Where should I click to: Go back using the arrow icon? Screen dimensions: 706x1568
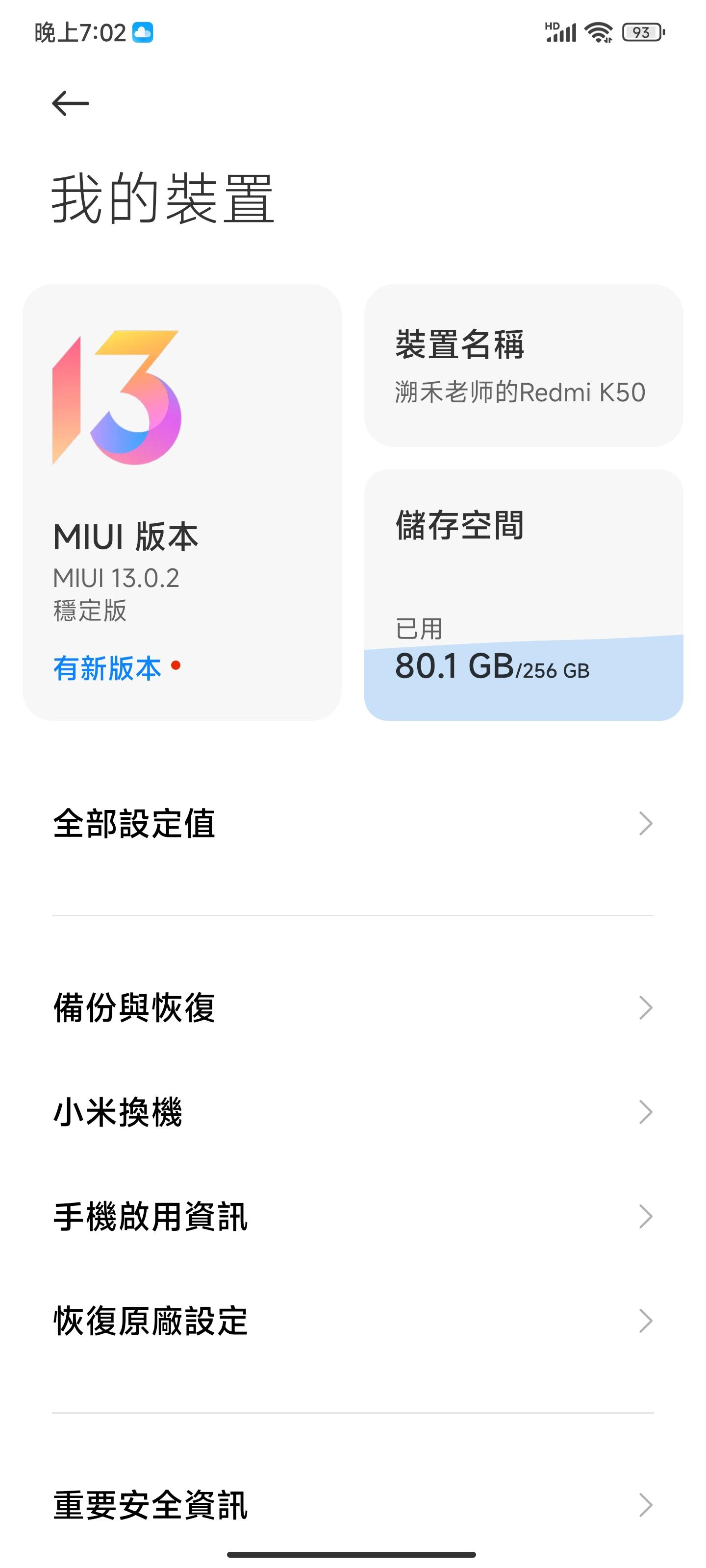coord(71,103)
